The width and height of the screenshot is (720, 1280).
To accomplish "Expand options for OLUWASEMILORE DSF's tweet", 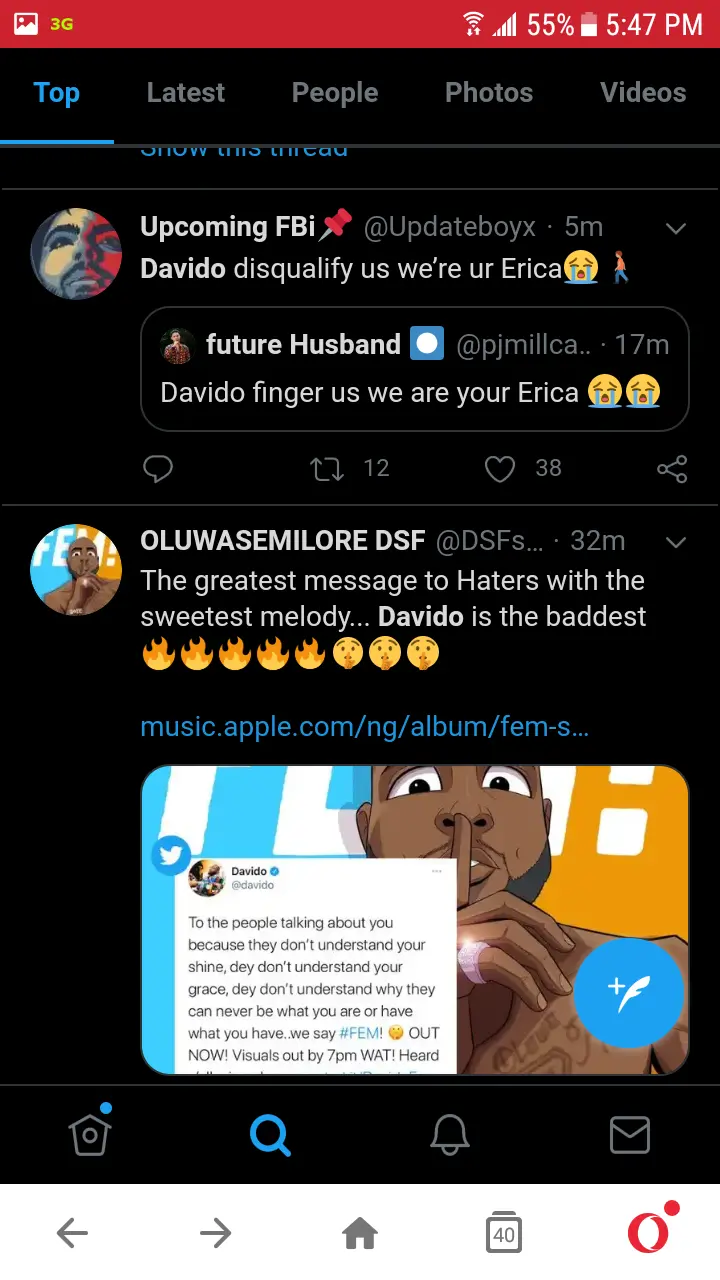I will point(676,543).
